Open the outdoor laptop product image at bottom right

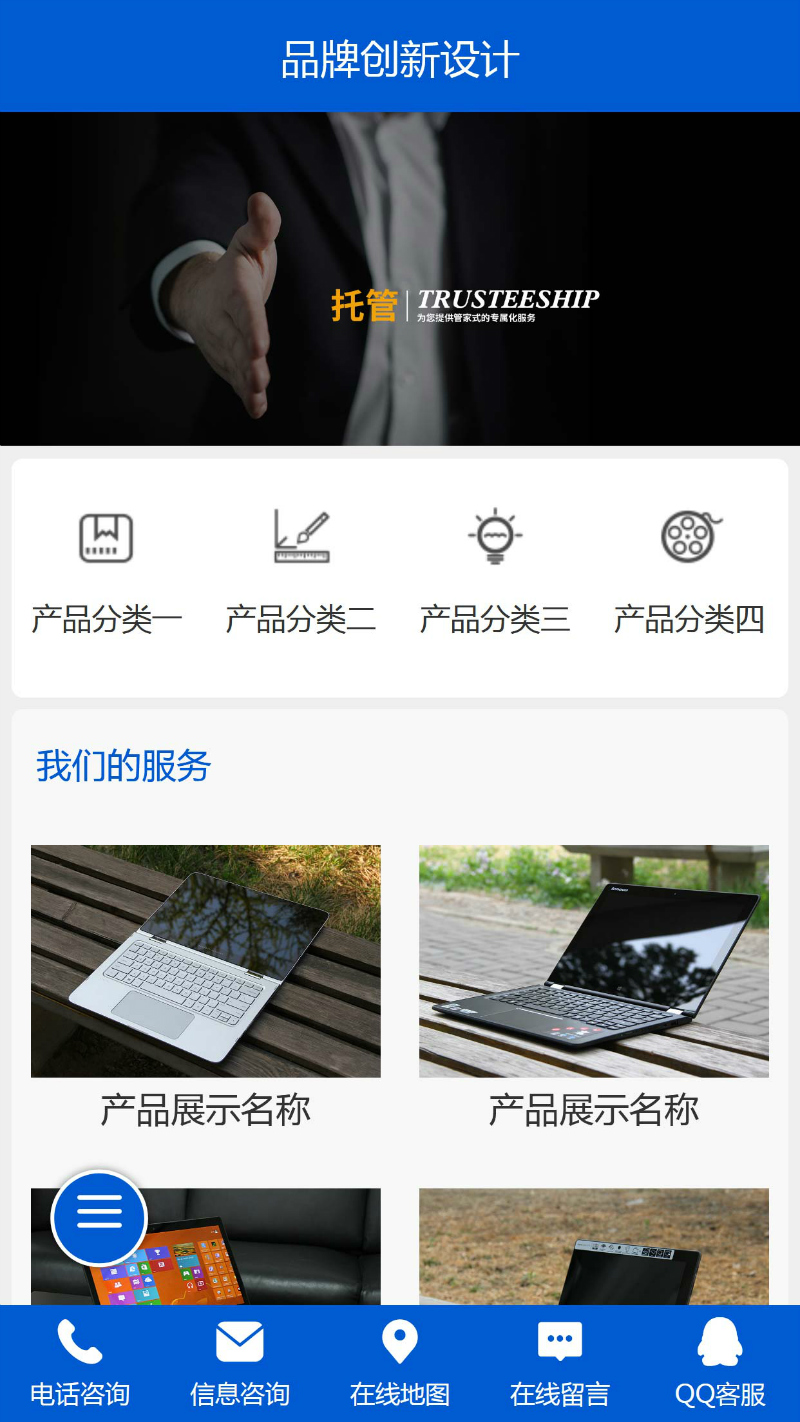pyautogui.click(x=594, y=1246)
